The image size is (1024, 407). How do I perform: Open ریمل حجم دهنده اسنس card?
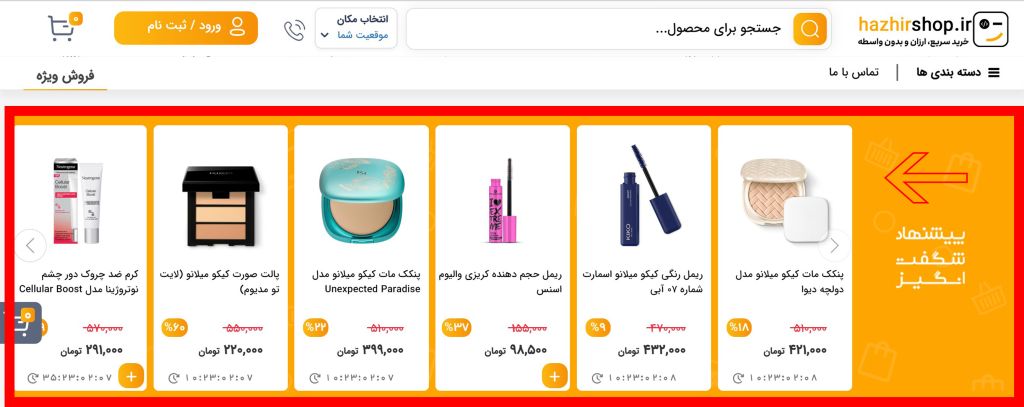click(502, 230)
